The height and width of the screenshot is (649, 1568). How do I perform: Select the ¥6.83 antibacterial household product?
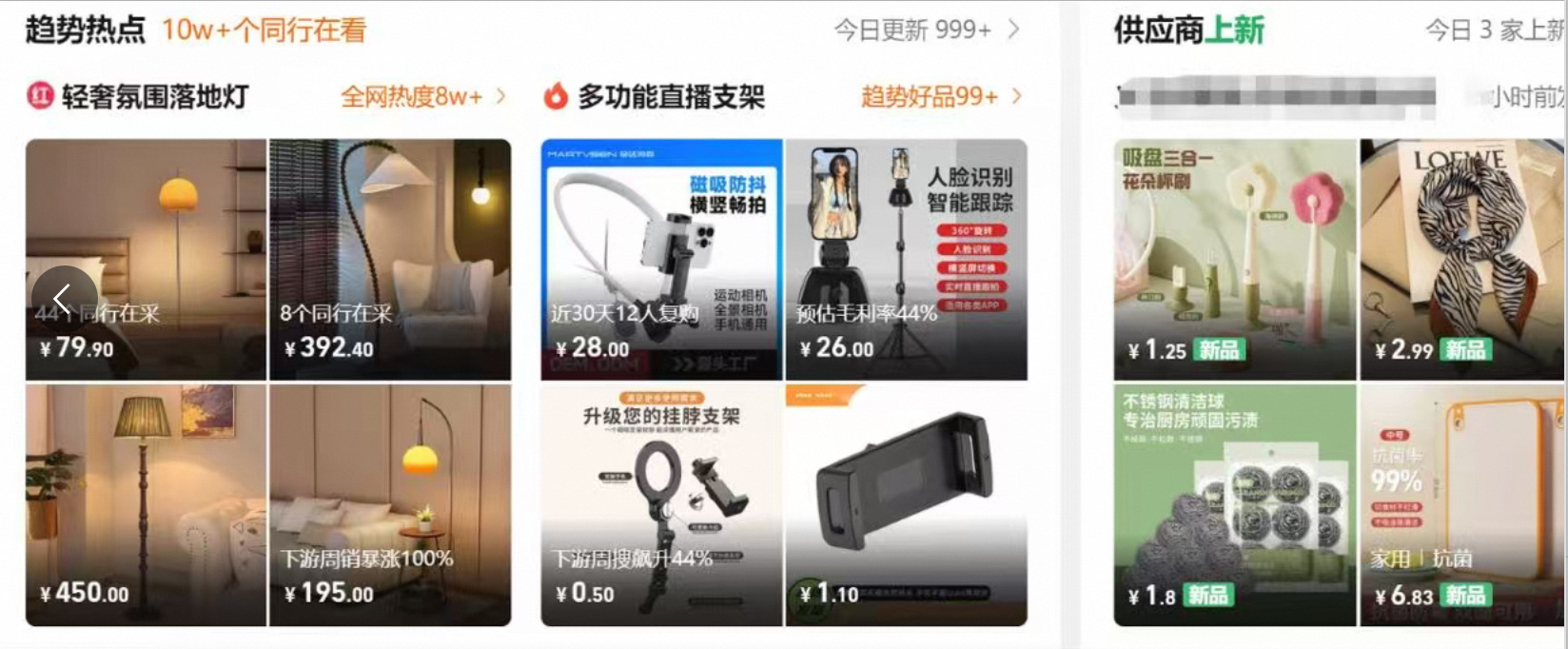1461,504
